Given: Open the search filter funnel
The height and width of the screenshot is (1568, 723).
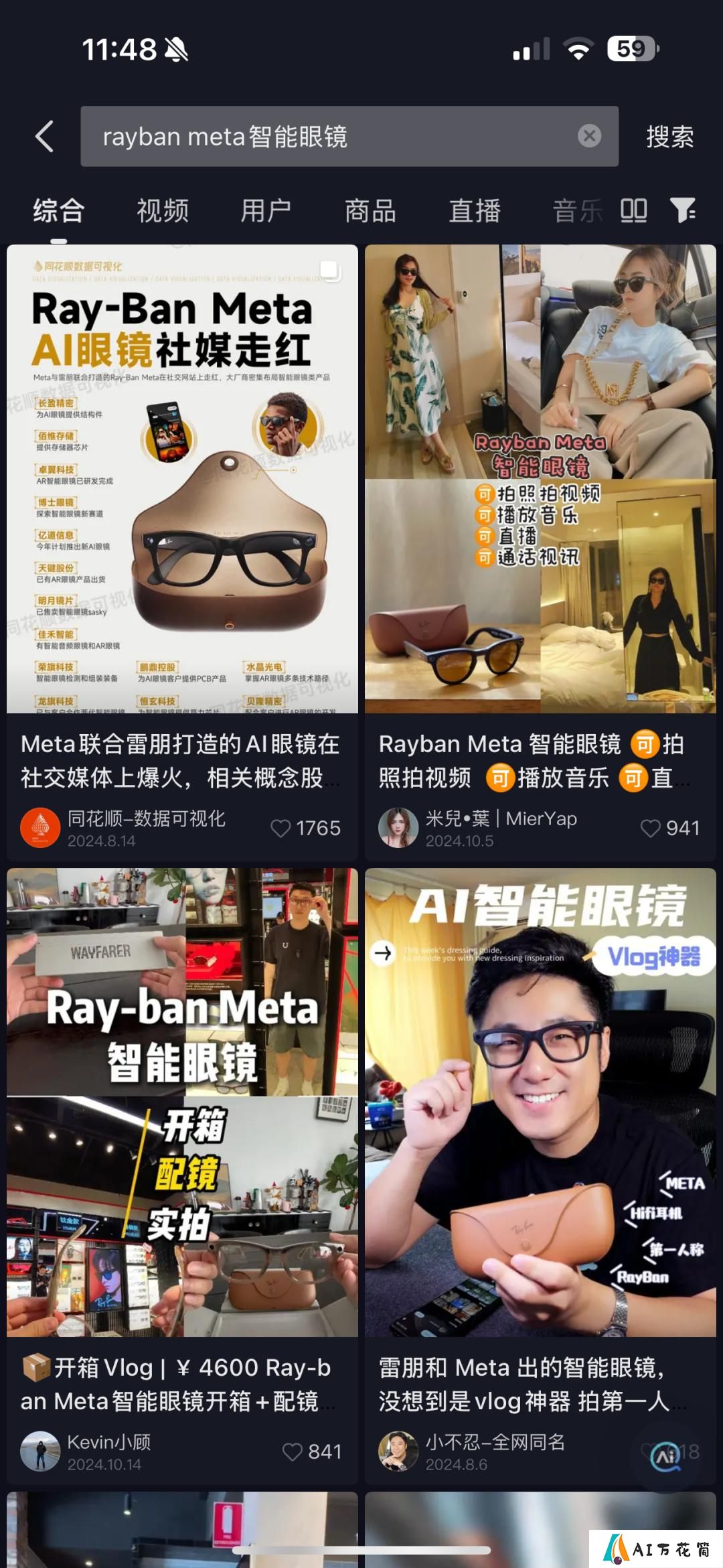Looking at the screenshot, I should click(683, 210).
